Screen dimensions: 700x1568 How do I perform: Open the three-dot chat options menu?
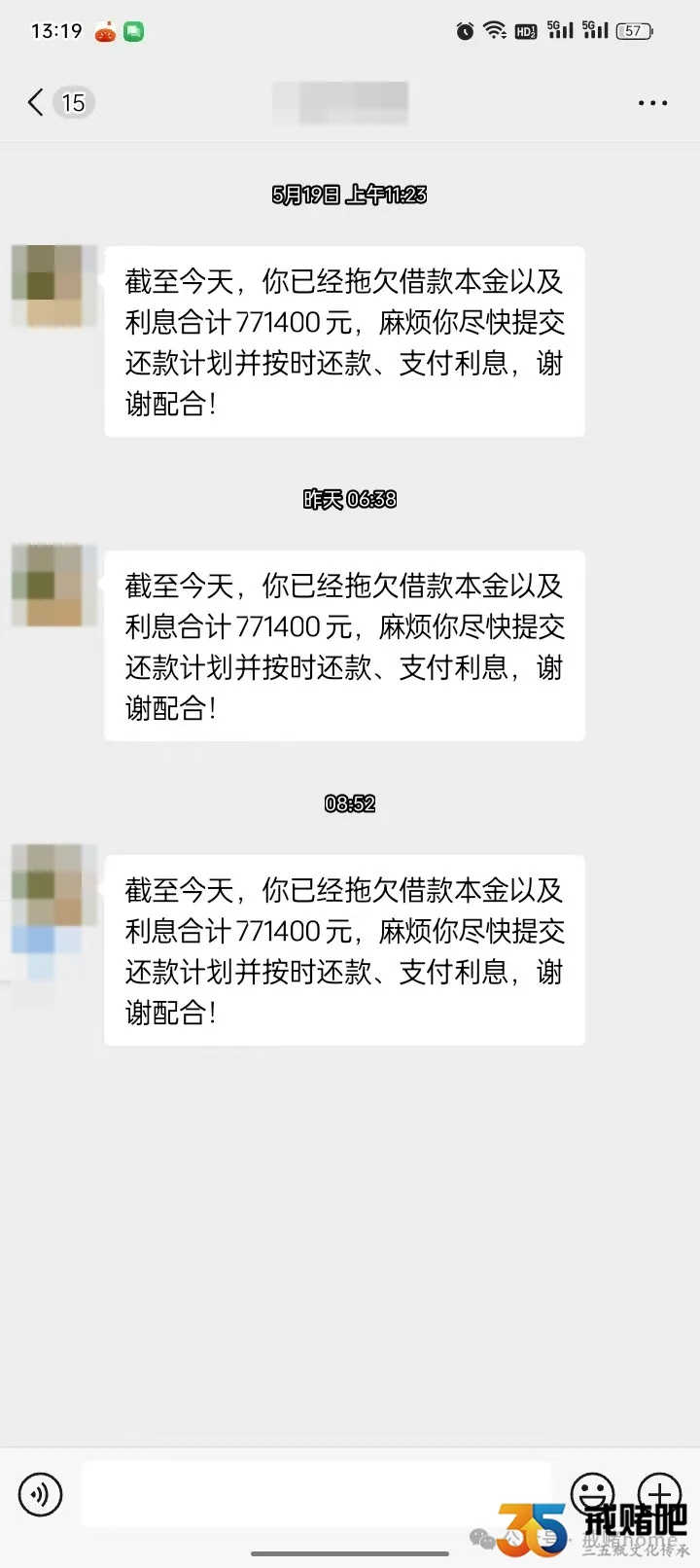[x=652, y=102]
